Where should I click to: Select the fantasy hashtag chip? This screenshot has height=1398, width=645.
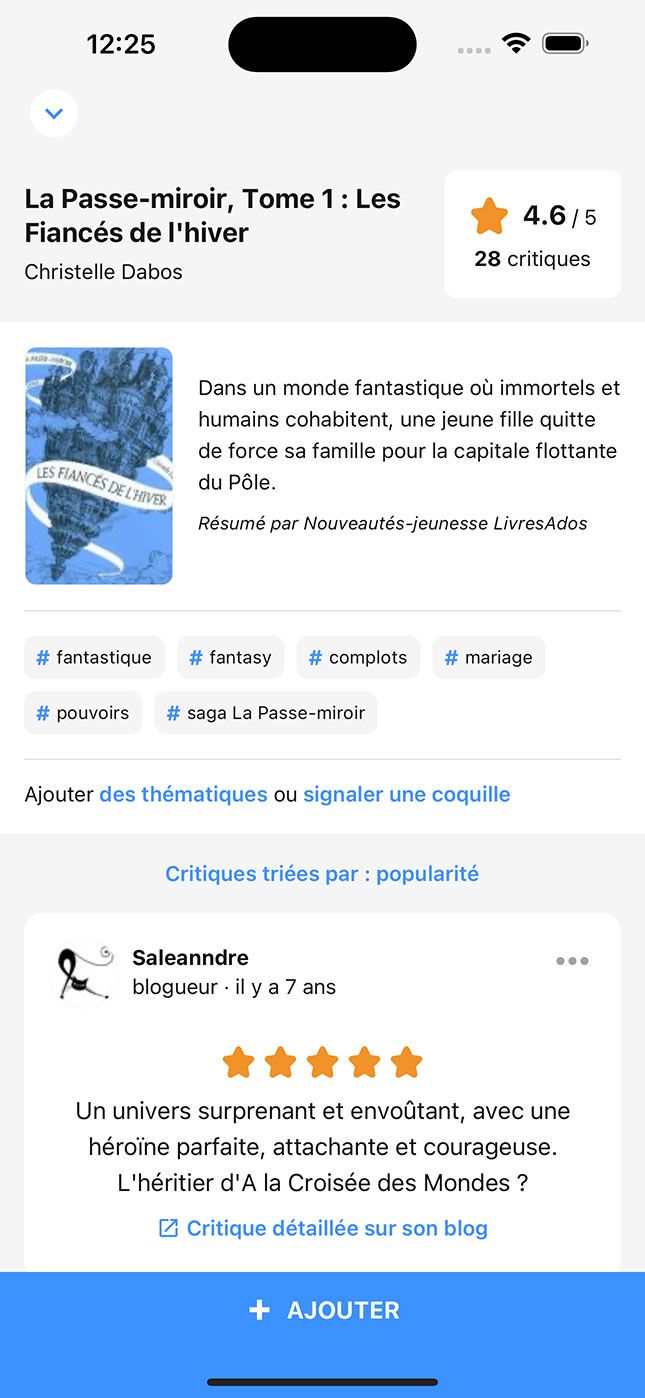pyautogui.click(x=231, y=657)
